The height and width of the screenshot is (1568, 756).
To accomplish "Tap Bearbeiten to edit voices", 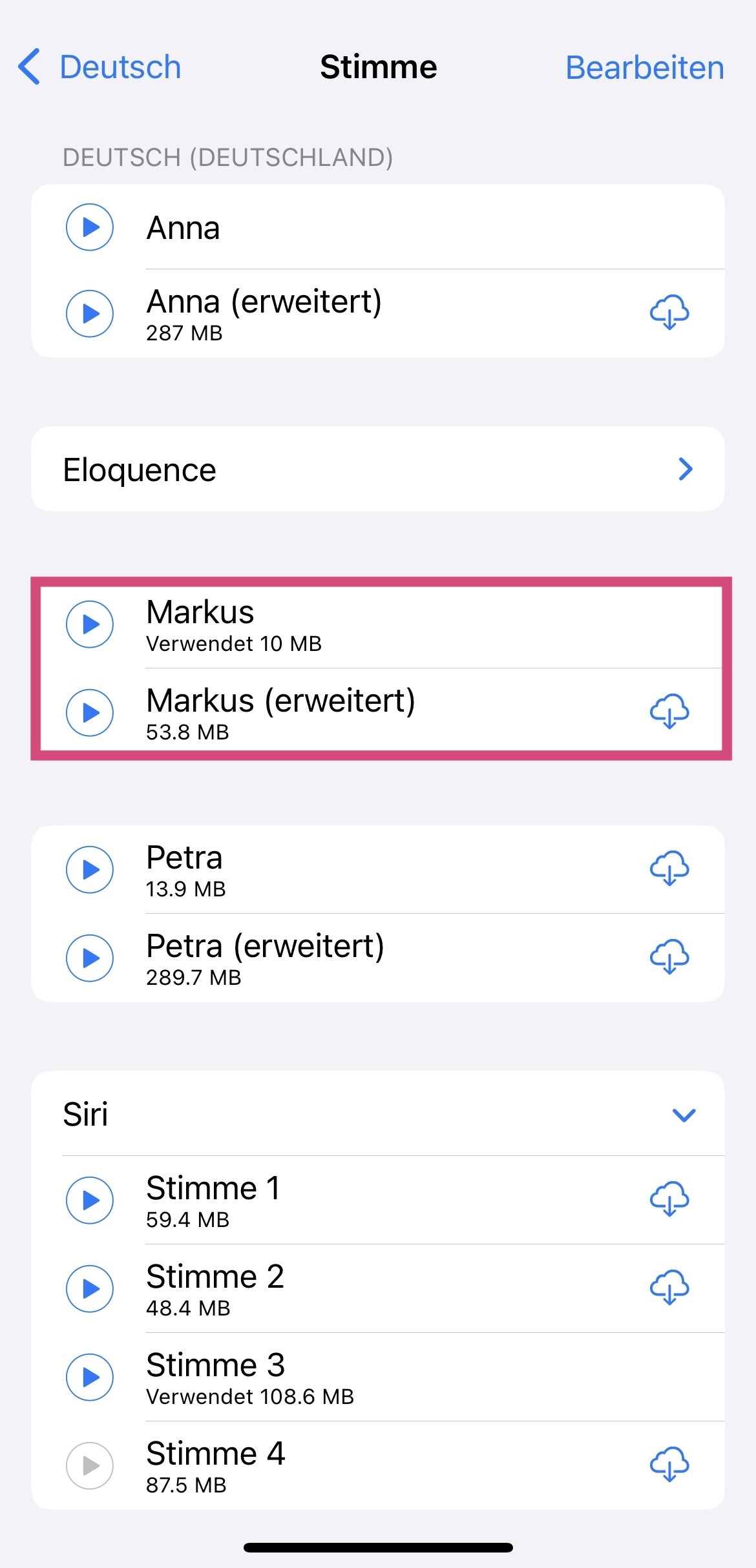I will [x=644, y=68].
